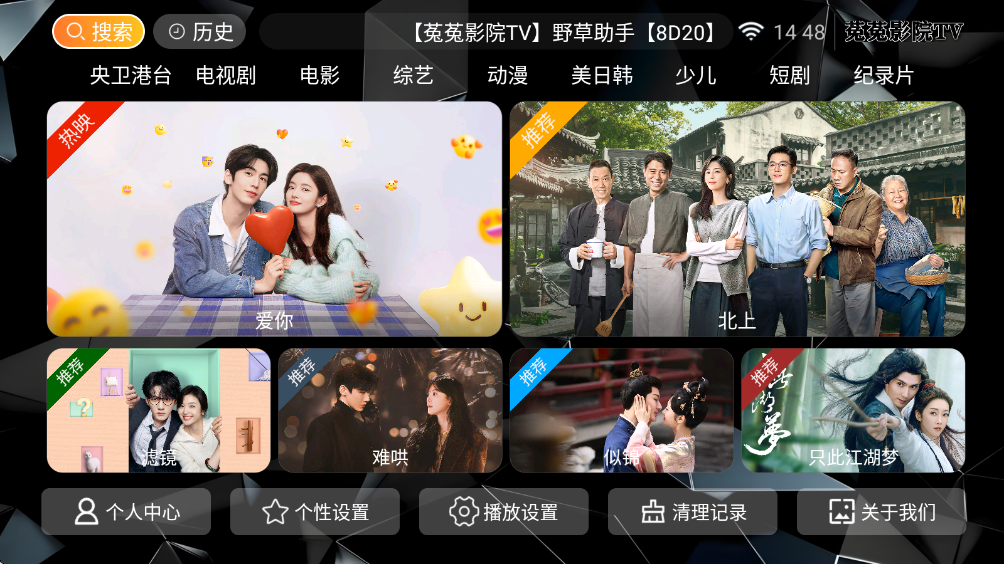1004x564 pixels.
Task: Open the 爱你 drama card
Action: tap(274, 219)
